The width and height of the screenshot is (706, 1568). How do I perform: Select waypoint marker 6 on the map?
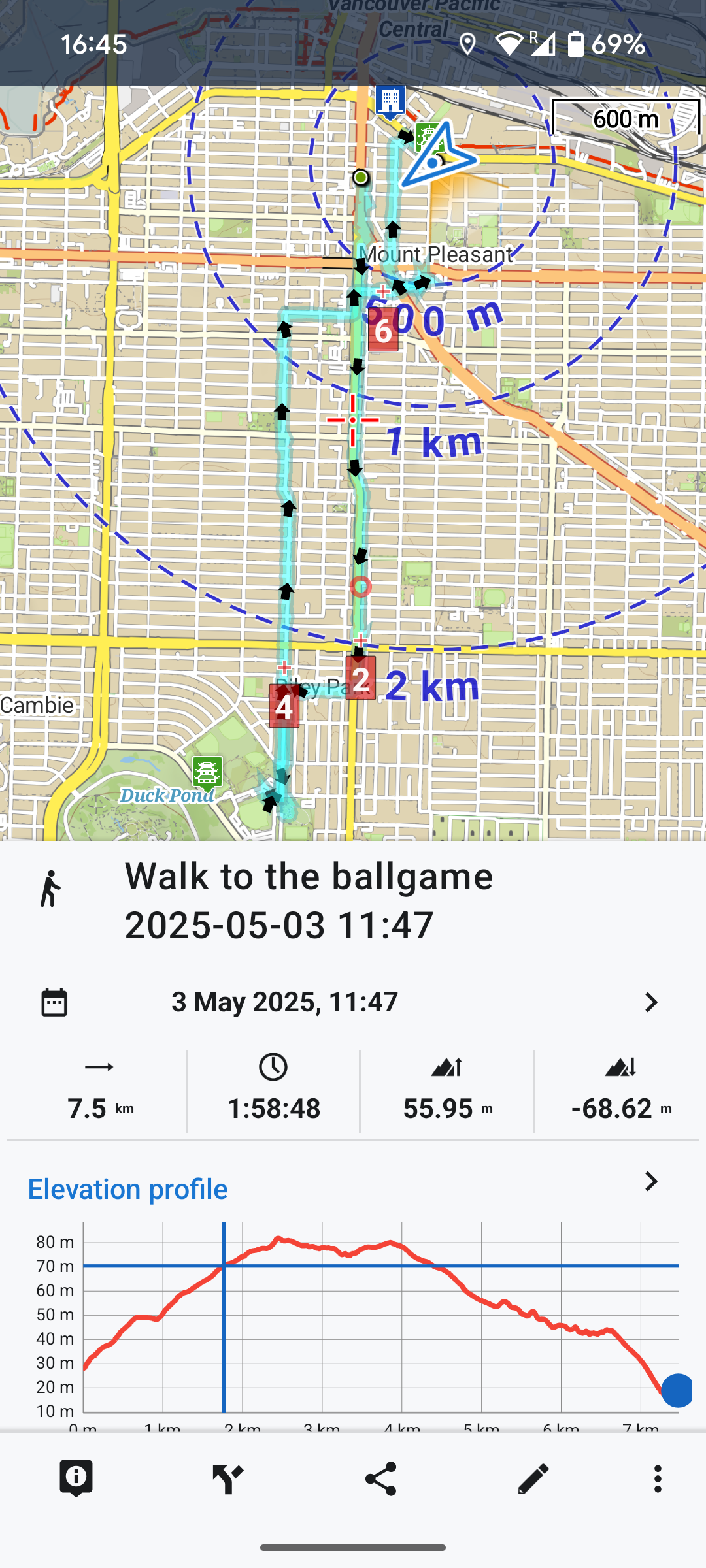click(x=383, y=331)
